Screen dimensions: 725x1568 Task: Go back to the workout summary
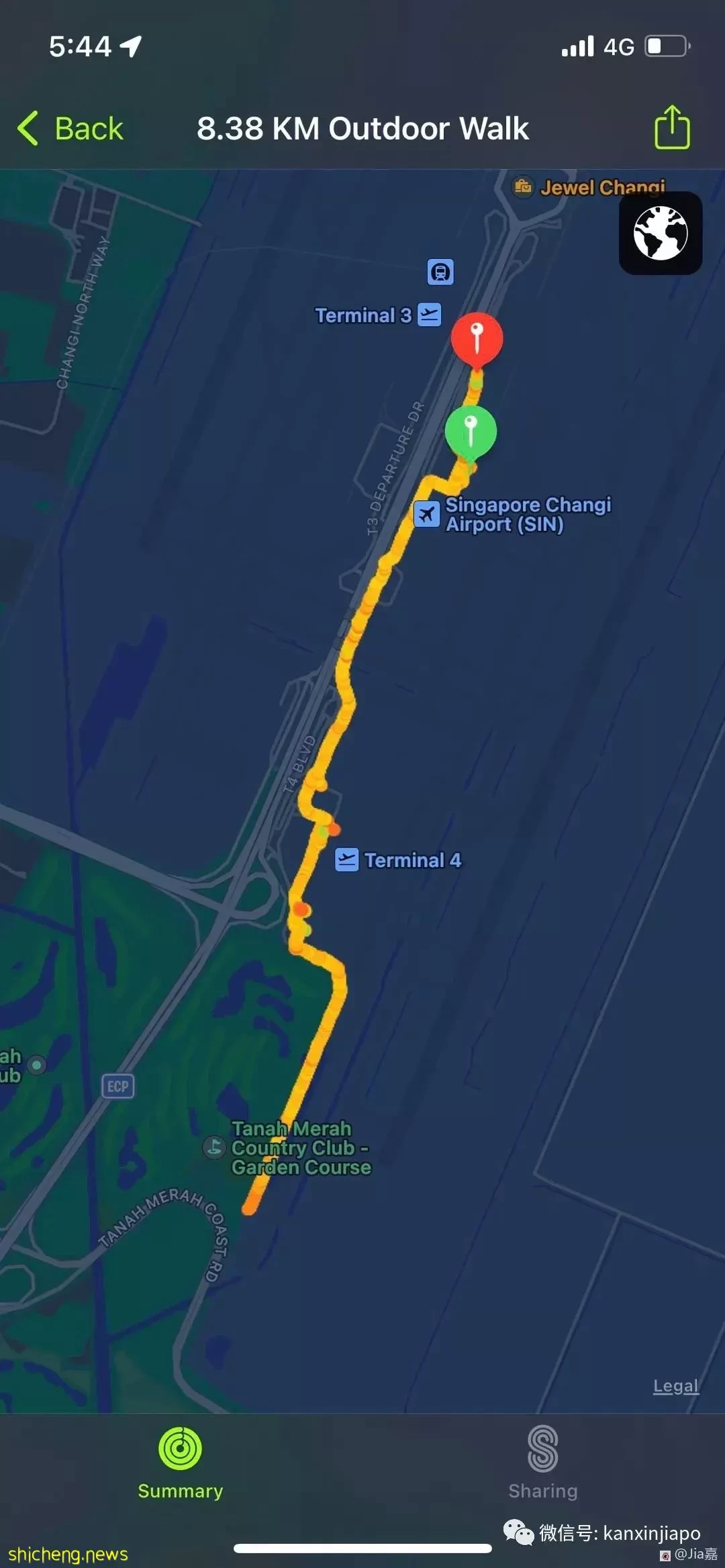pyautogui.click(x=70, y=128)
